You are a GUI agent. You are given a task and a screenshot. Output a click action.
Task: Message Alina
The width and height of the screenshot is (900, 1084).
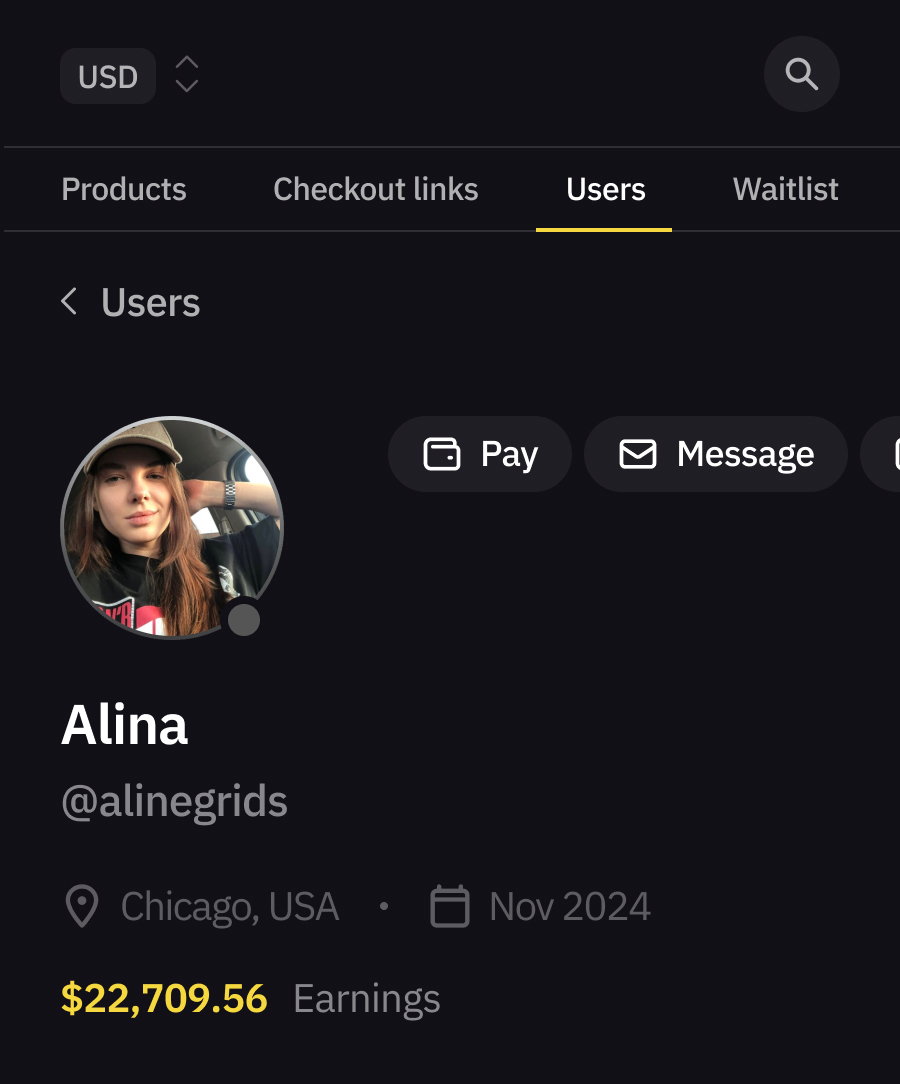click(716, 454)
